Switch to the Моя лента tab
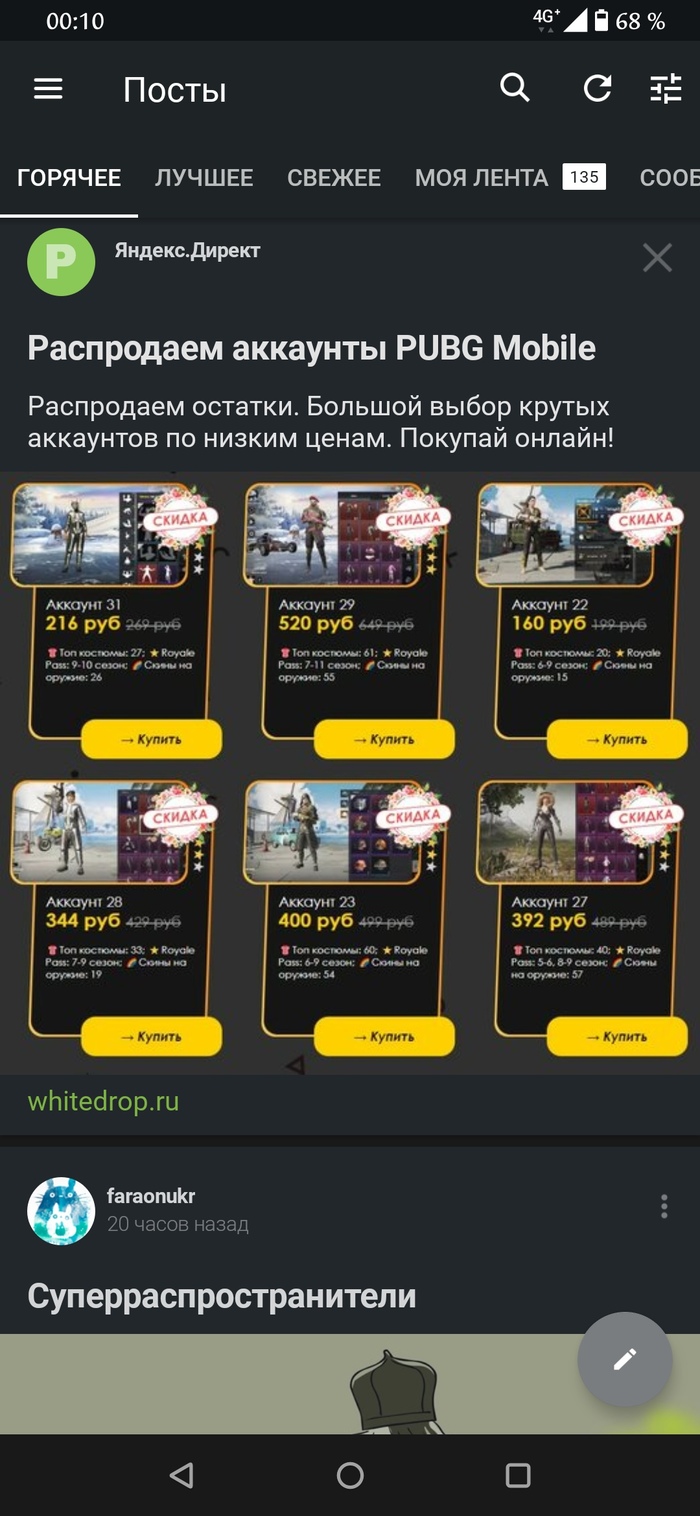The image size is (700, 1516). (482, 178)
